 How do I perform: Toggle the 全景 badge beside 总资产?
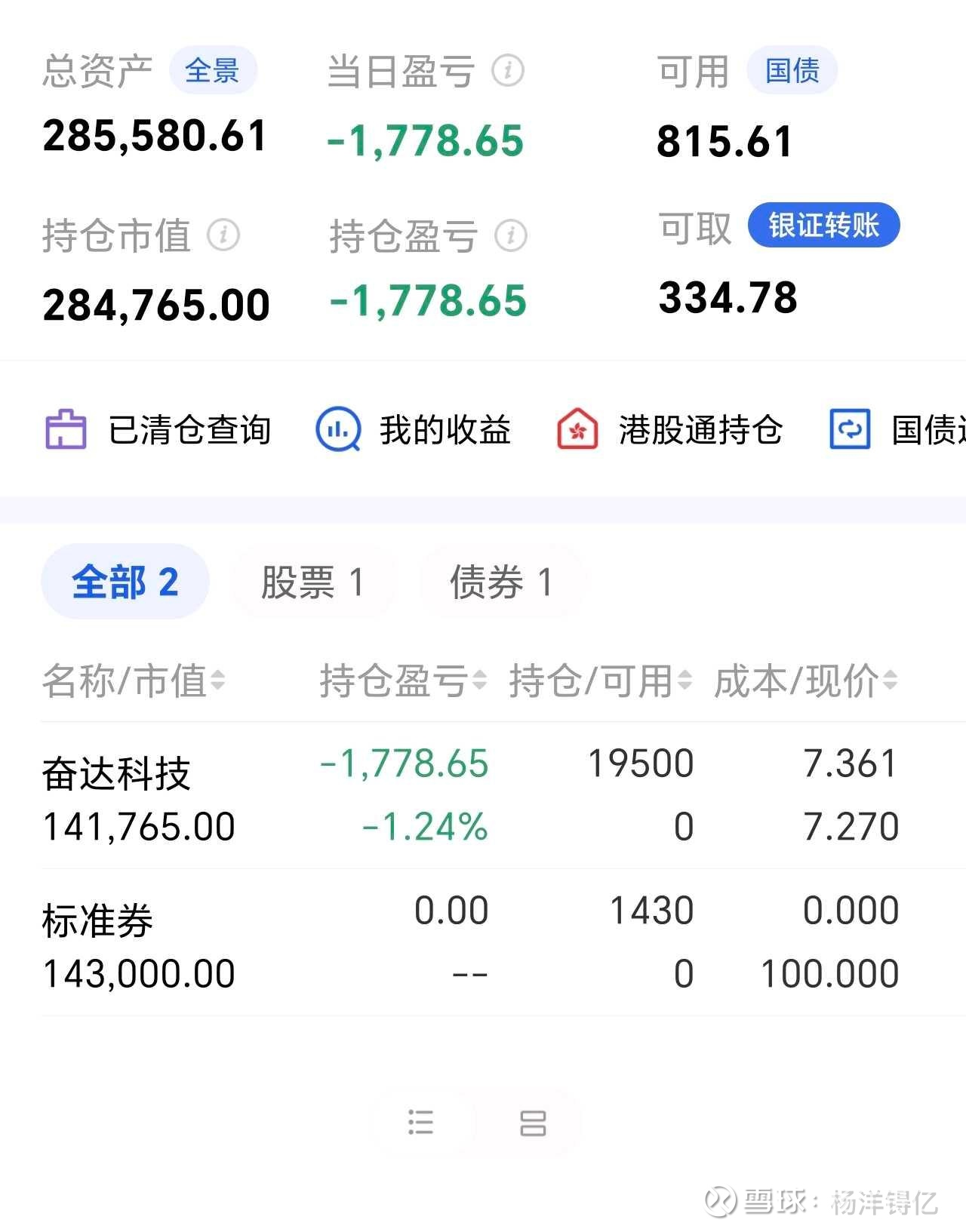point(214,68)
